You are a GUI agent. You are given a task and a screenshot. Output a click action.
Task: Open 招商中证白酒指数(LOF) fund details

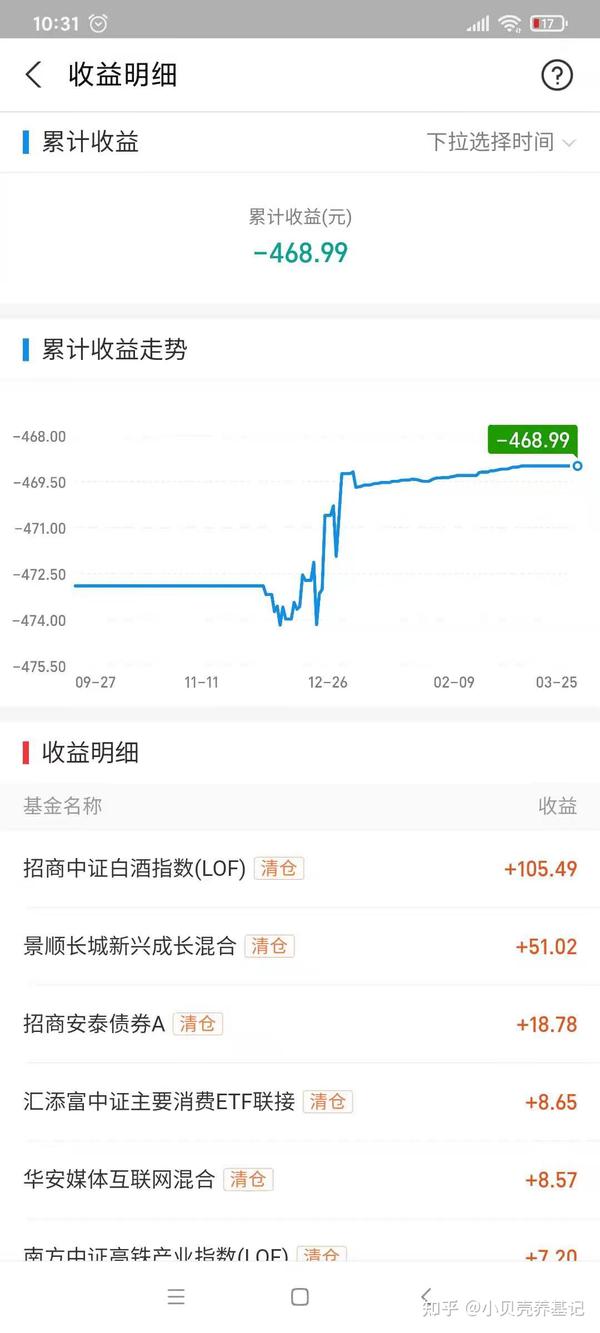[134, 868]
